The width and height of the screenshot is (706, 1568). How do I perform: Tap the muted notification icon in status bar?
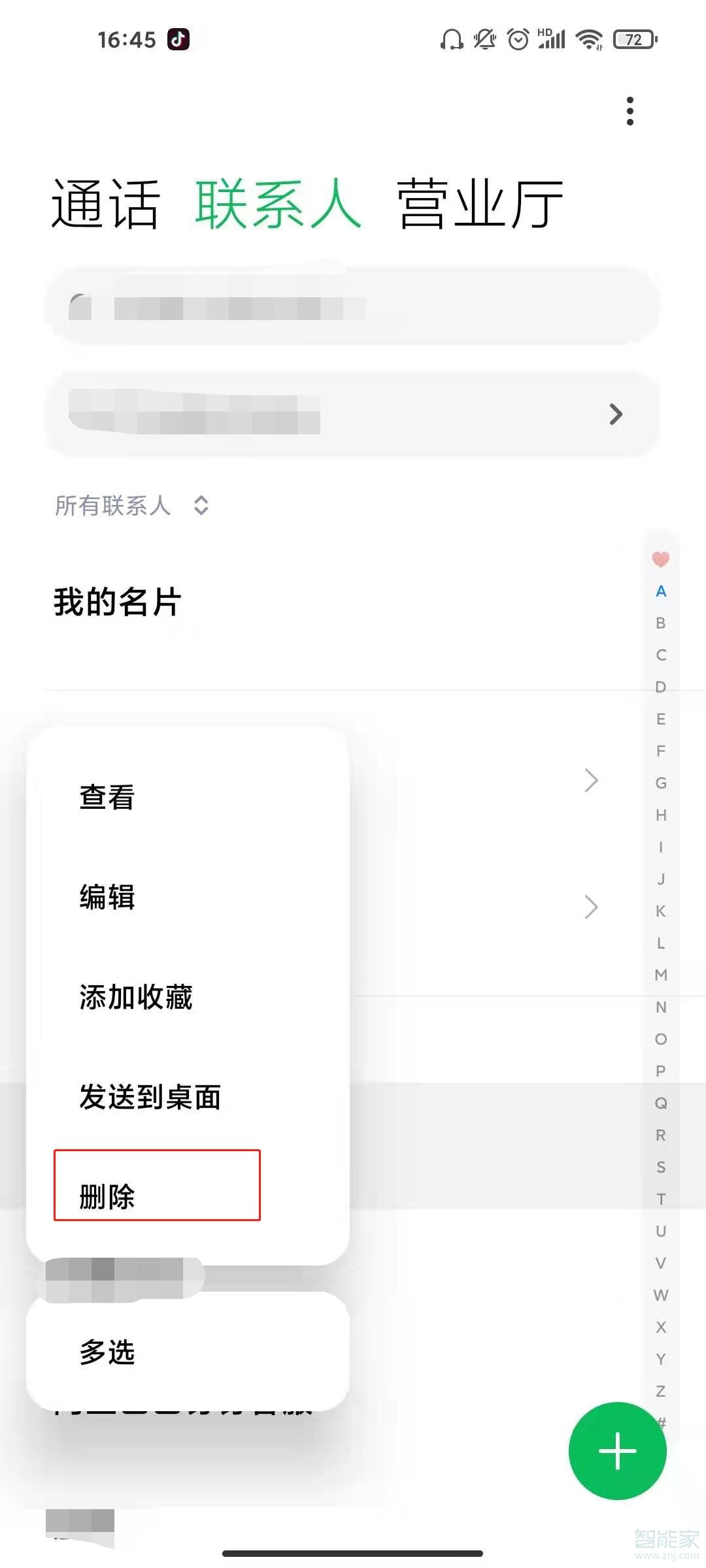click(x=484, y=39)
